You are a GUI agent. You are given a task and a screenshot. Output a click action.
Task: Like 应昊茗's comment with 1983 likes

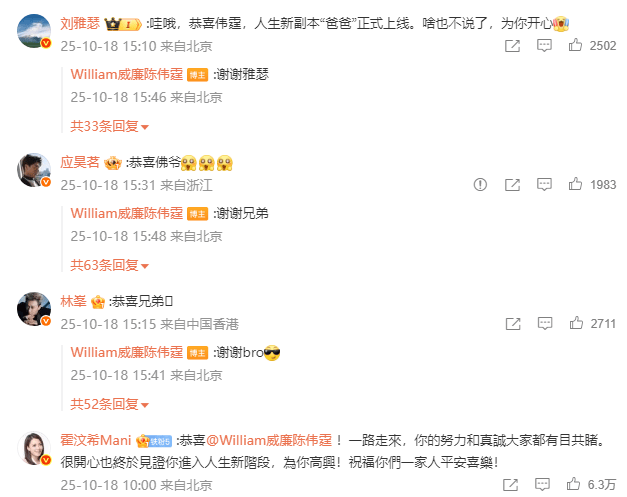pyautogui.click(x=578, y=185)
